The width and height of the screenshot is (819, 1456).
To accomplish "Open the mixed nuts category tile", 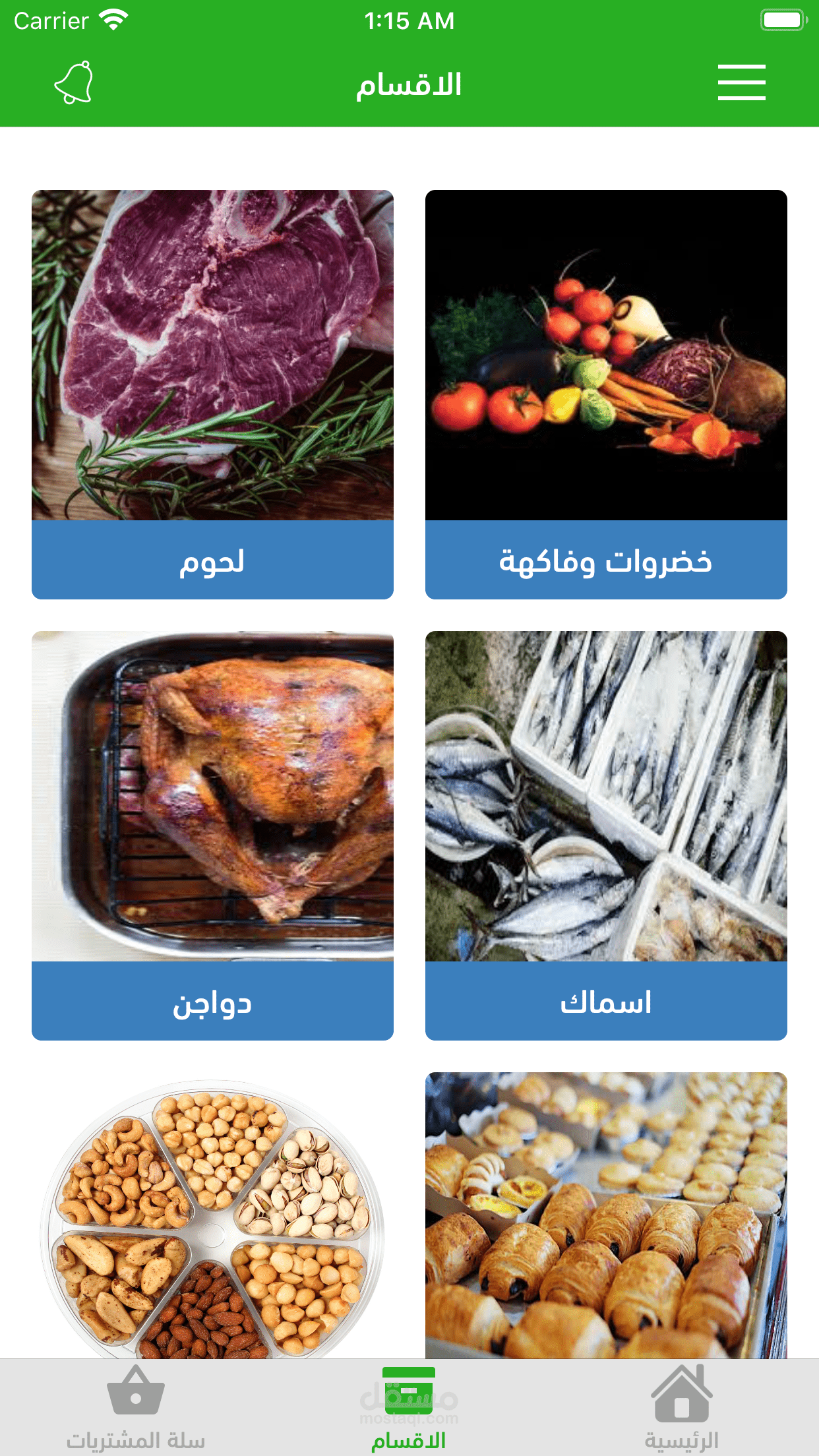I will pyautogui.click(x=212, y=1215).
